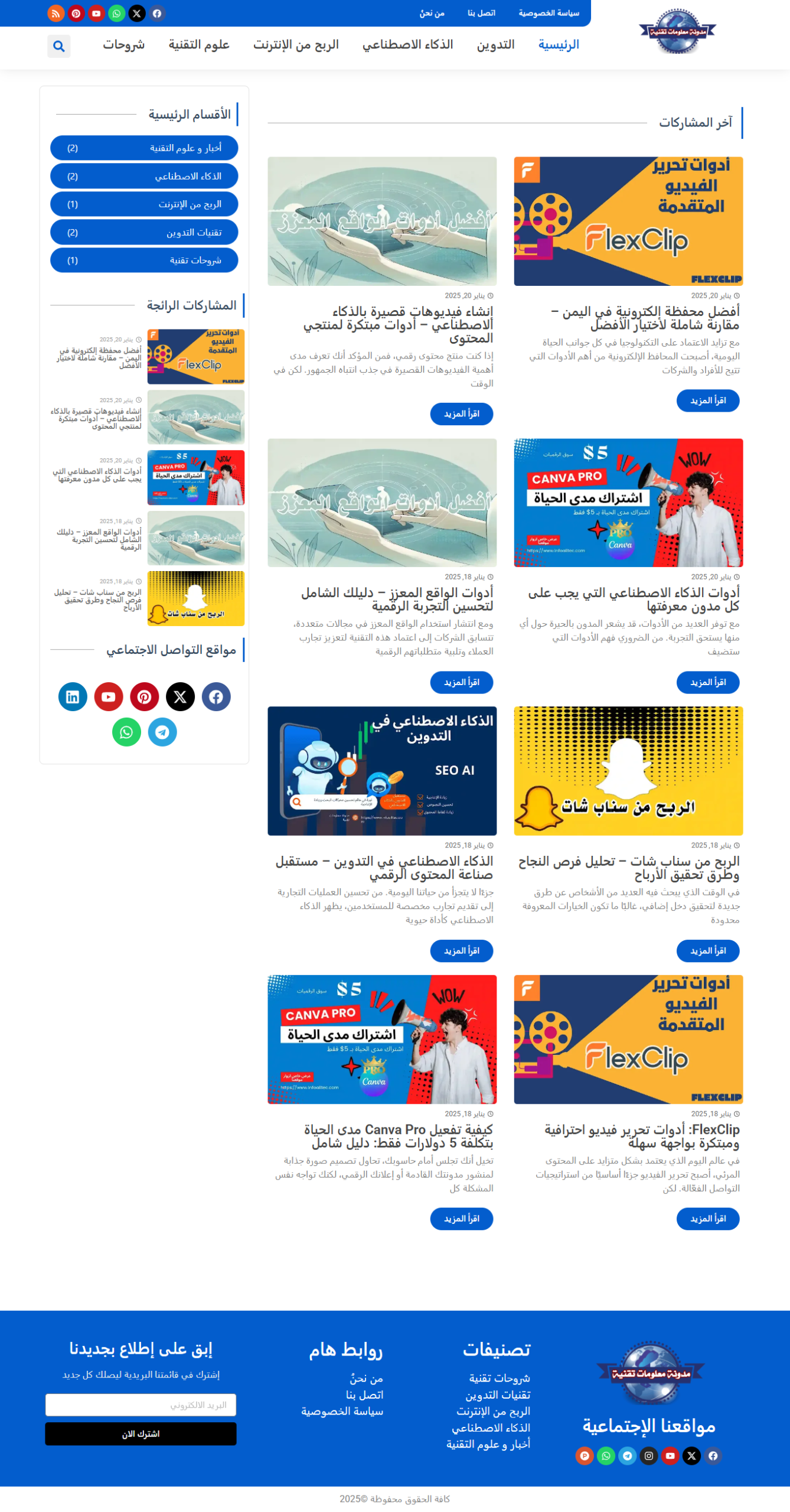790x1512 pixels.
Task: Open the search icon in the header
Action: pyautogui.click(x=58, y=46)
